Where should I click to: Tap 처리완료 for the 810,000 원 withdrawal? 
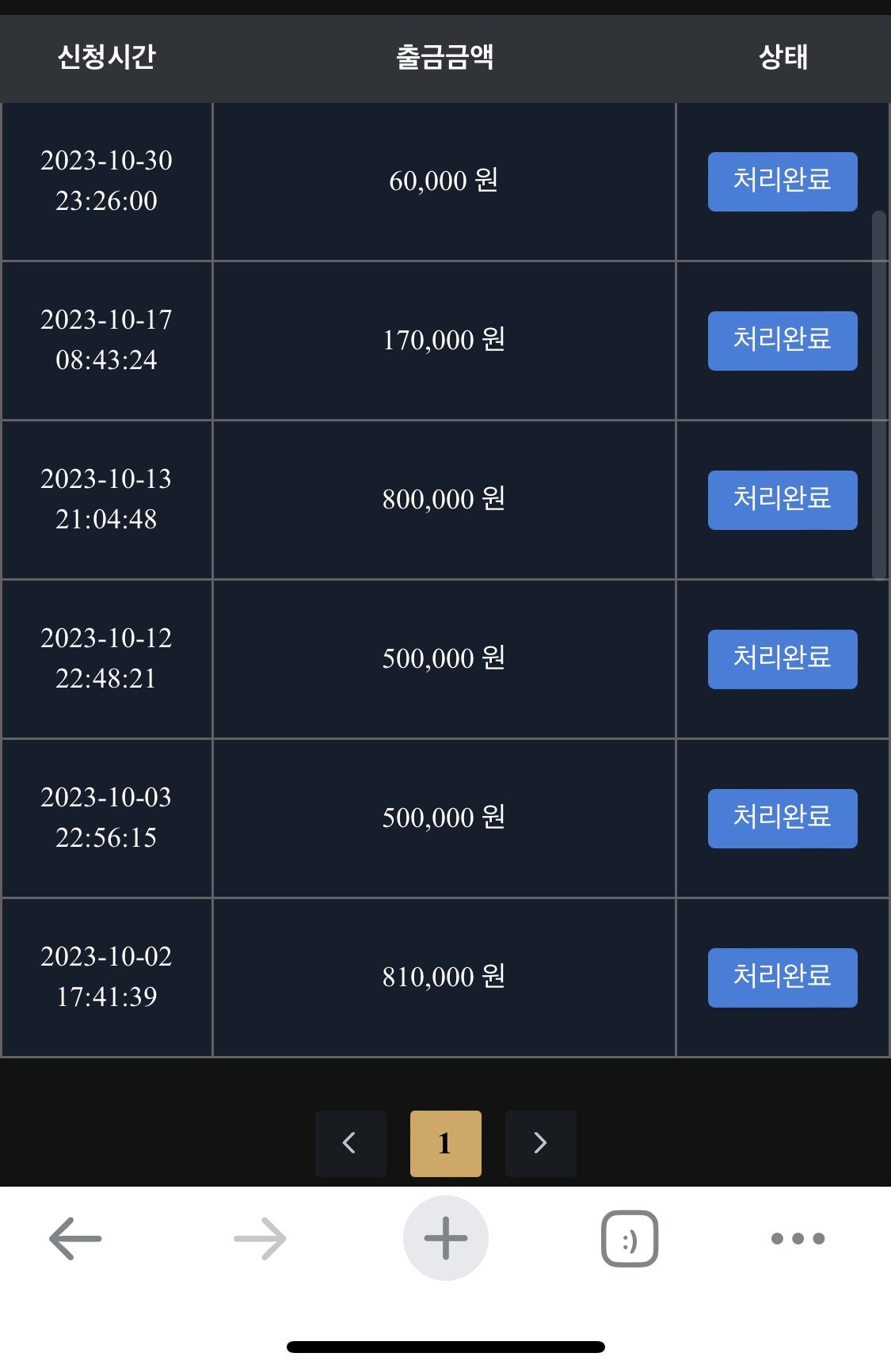[782, 978]
